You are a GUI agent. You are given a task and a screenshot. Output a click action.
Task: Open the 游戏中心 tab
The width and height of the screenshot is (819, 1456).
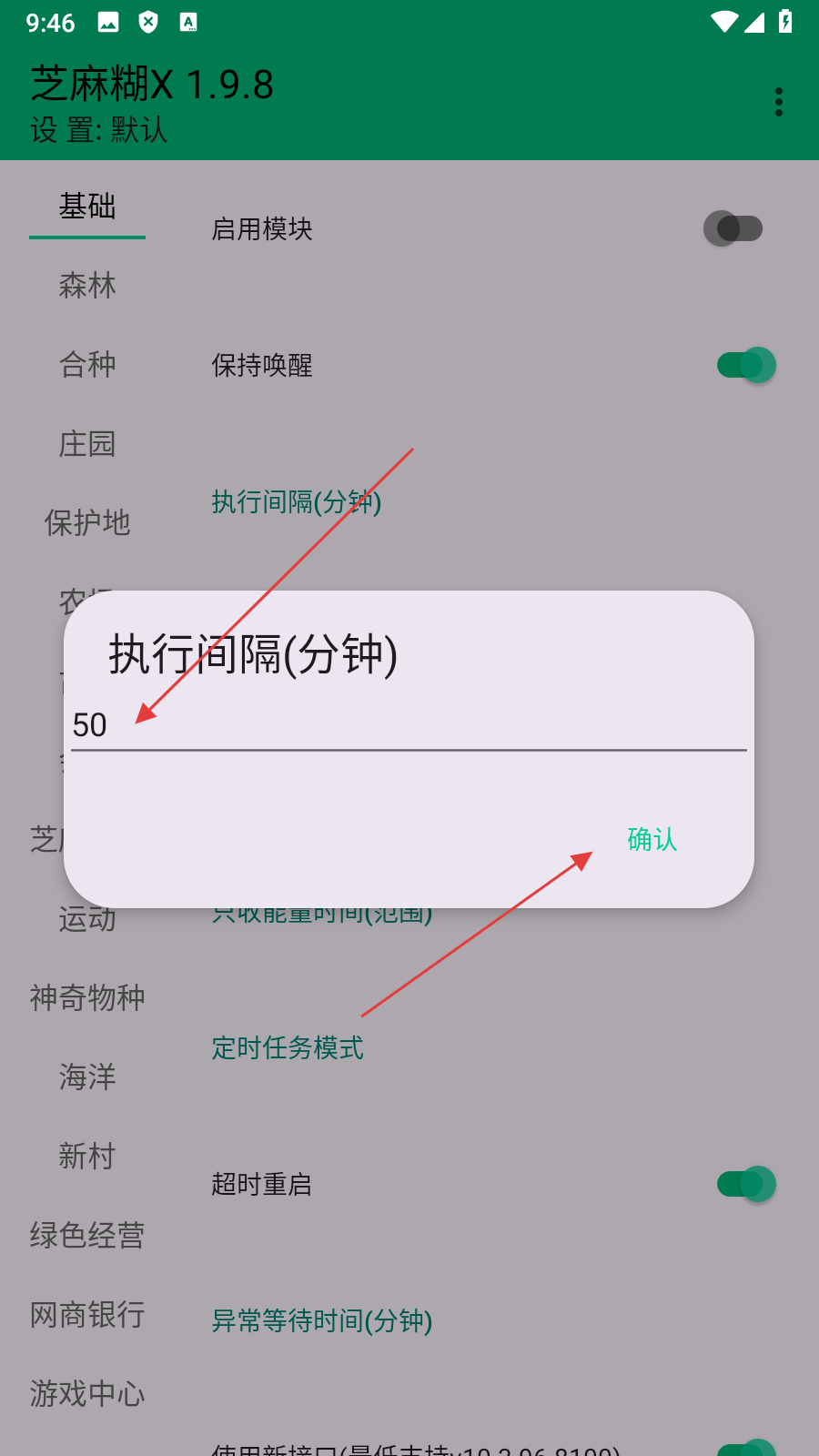[87, 1394]
